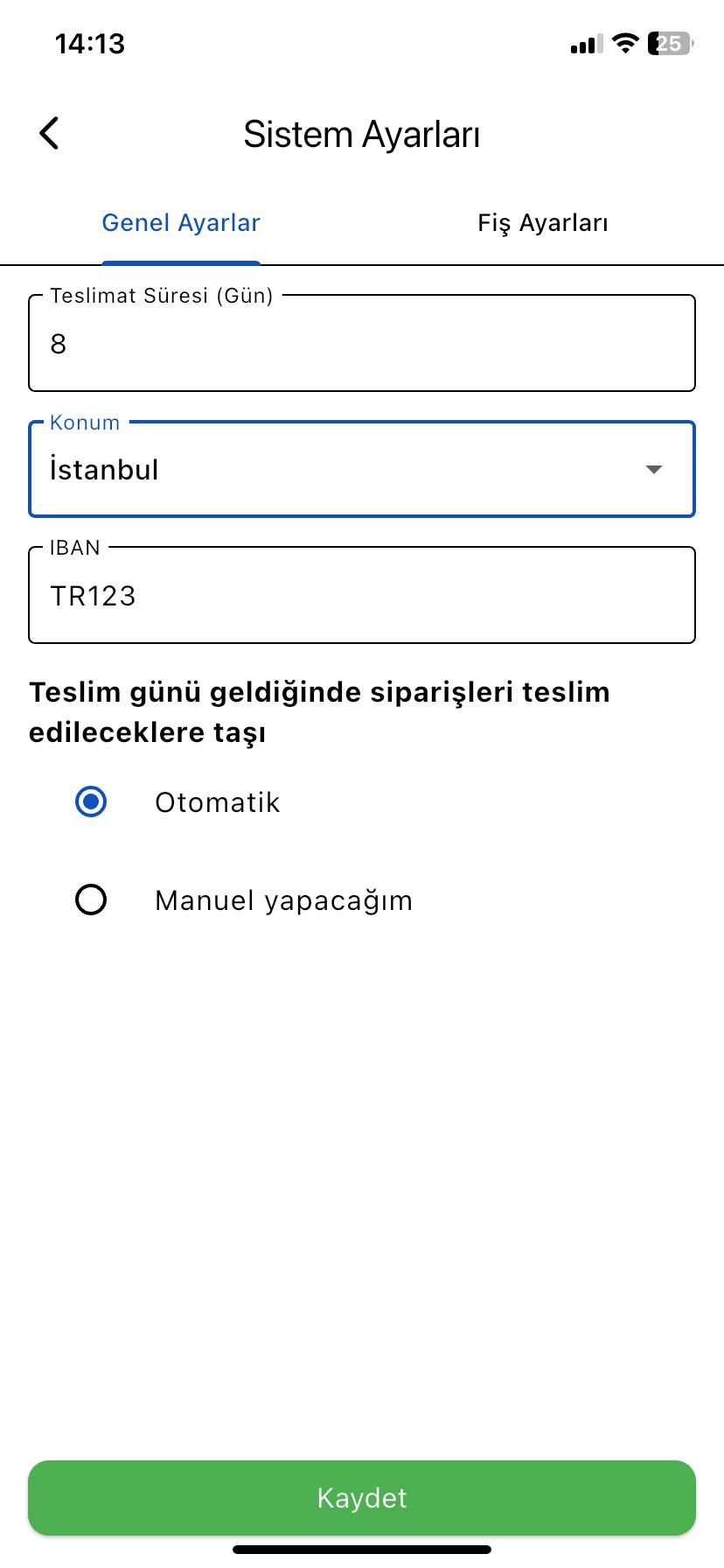Select the Manuel yapacağım radio button

tap(91, 899)
